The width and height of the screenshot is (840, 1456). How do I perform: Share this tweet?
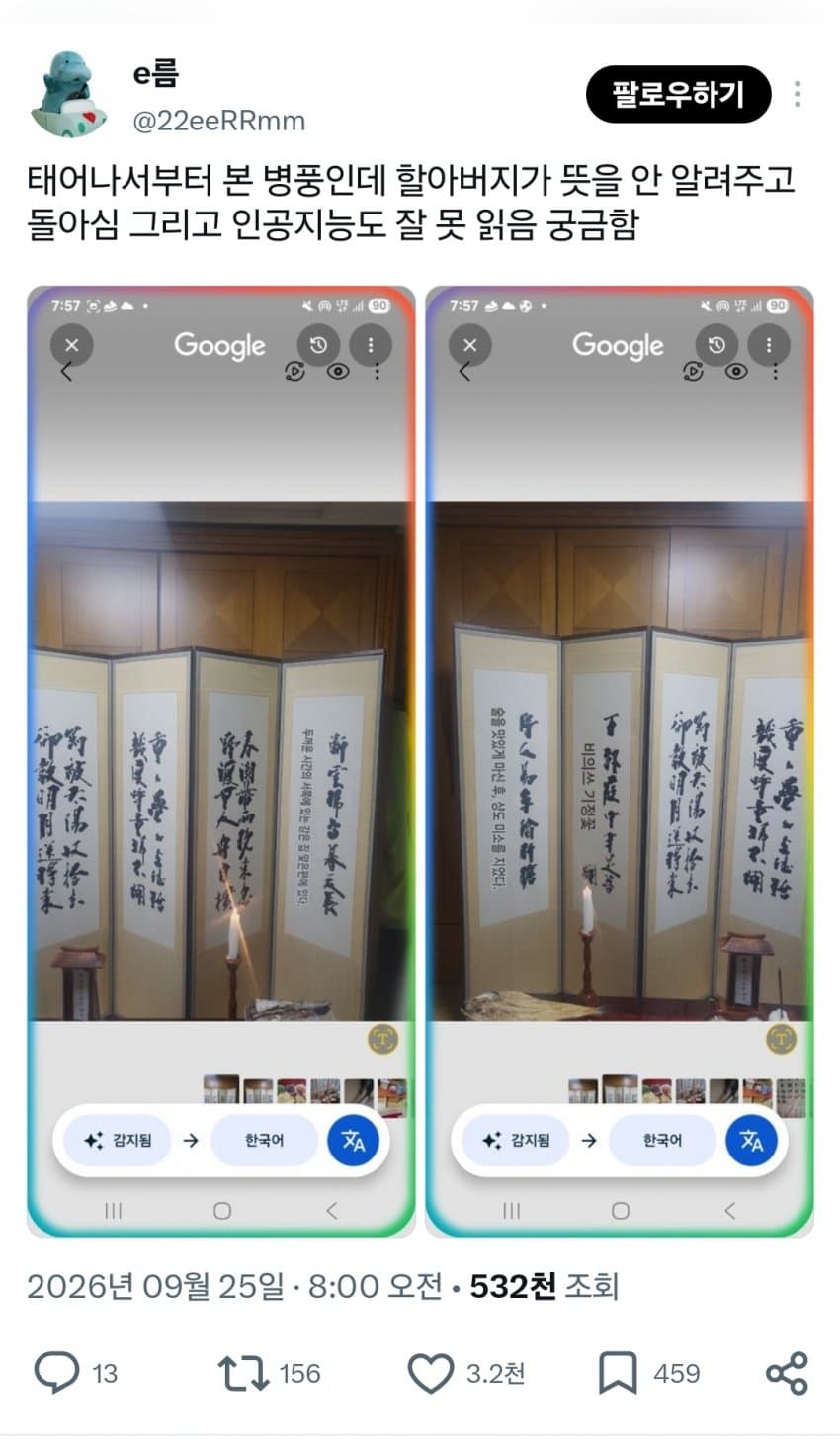click(788, 1373)
